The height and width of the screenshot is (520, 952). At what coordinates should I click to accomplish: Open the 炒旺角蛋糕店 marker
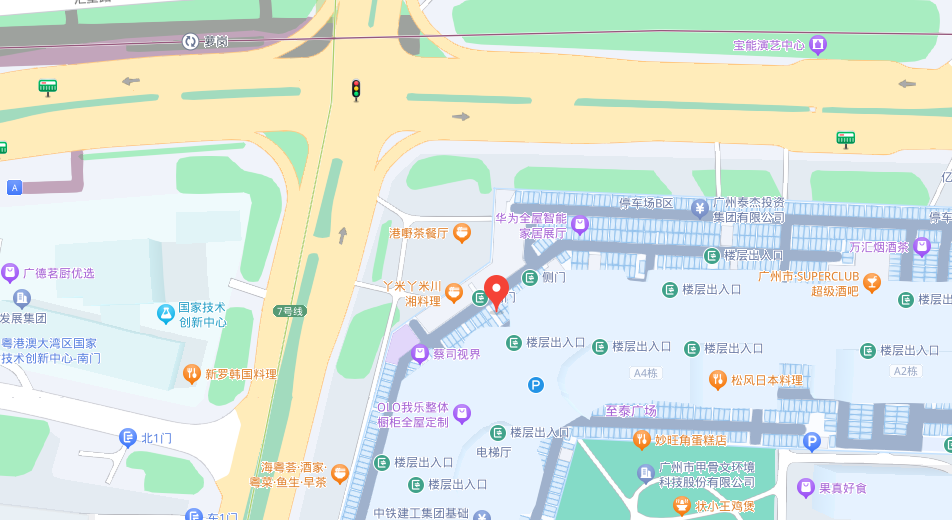tap(642, 439)
